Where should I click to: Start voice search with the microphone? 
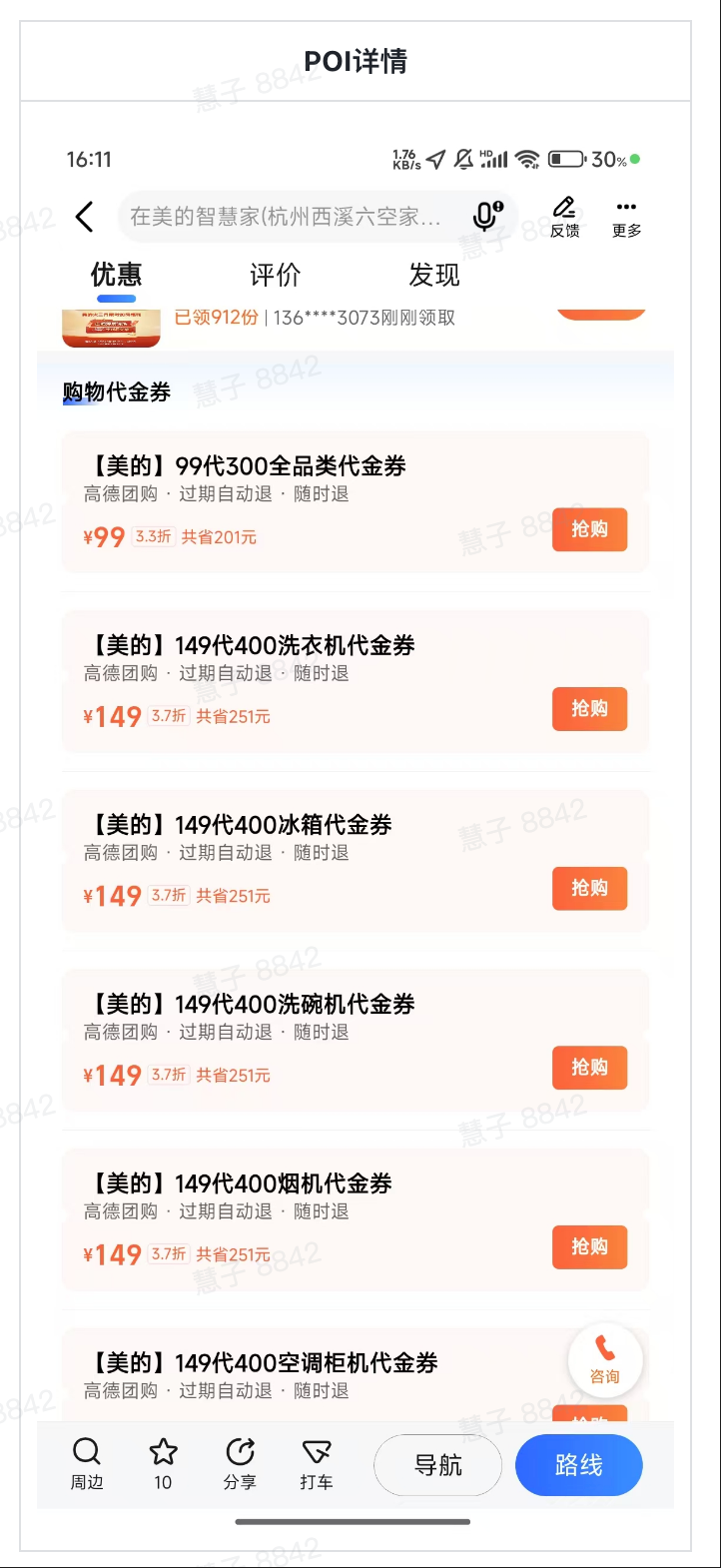pos(487,216)
